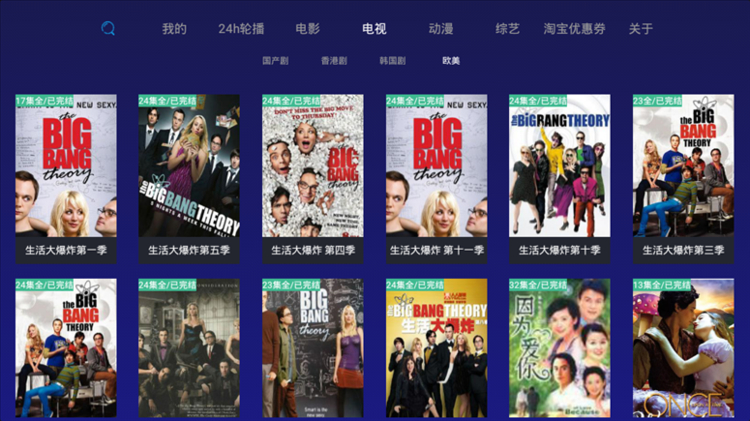The width and height of the screenshot is (750, 421).
Task: Open the Once 13-episode poster
Action: pos(683,350)
